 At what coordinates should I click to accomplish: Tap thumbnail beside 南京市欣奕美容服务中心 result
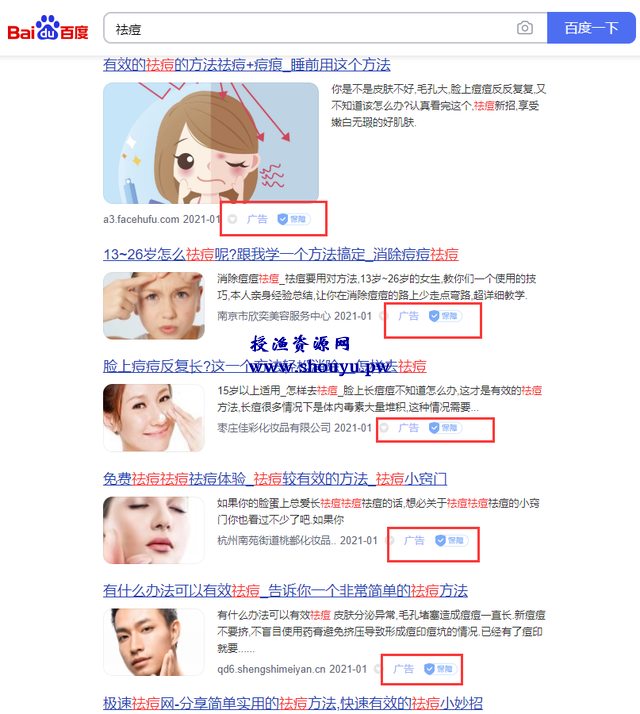(153, 305)
